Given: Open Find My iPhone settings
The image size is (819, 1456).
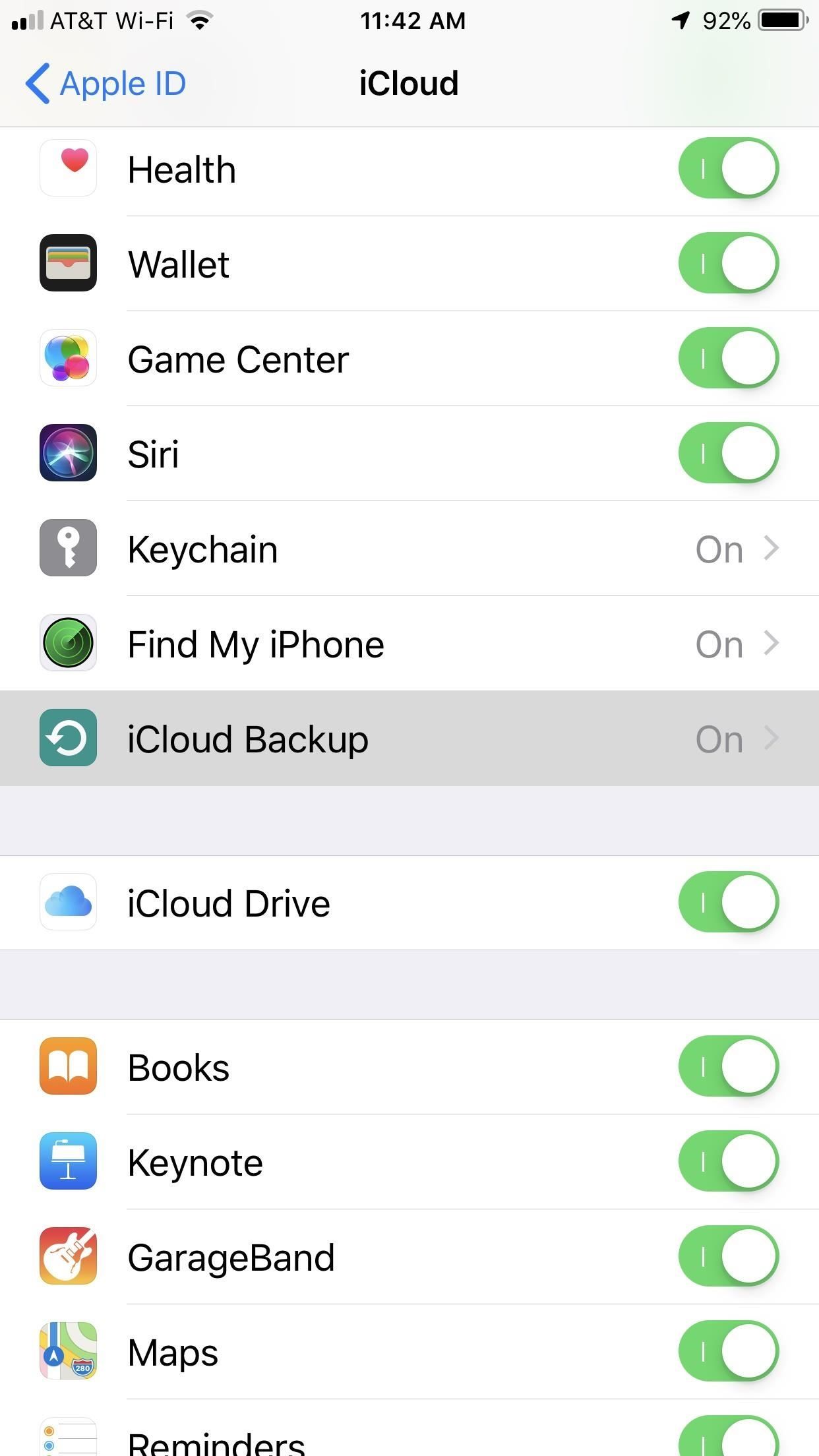Looking at the screenshot, I should point(409,644).
